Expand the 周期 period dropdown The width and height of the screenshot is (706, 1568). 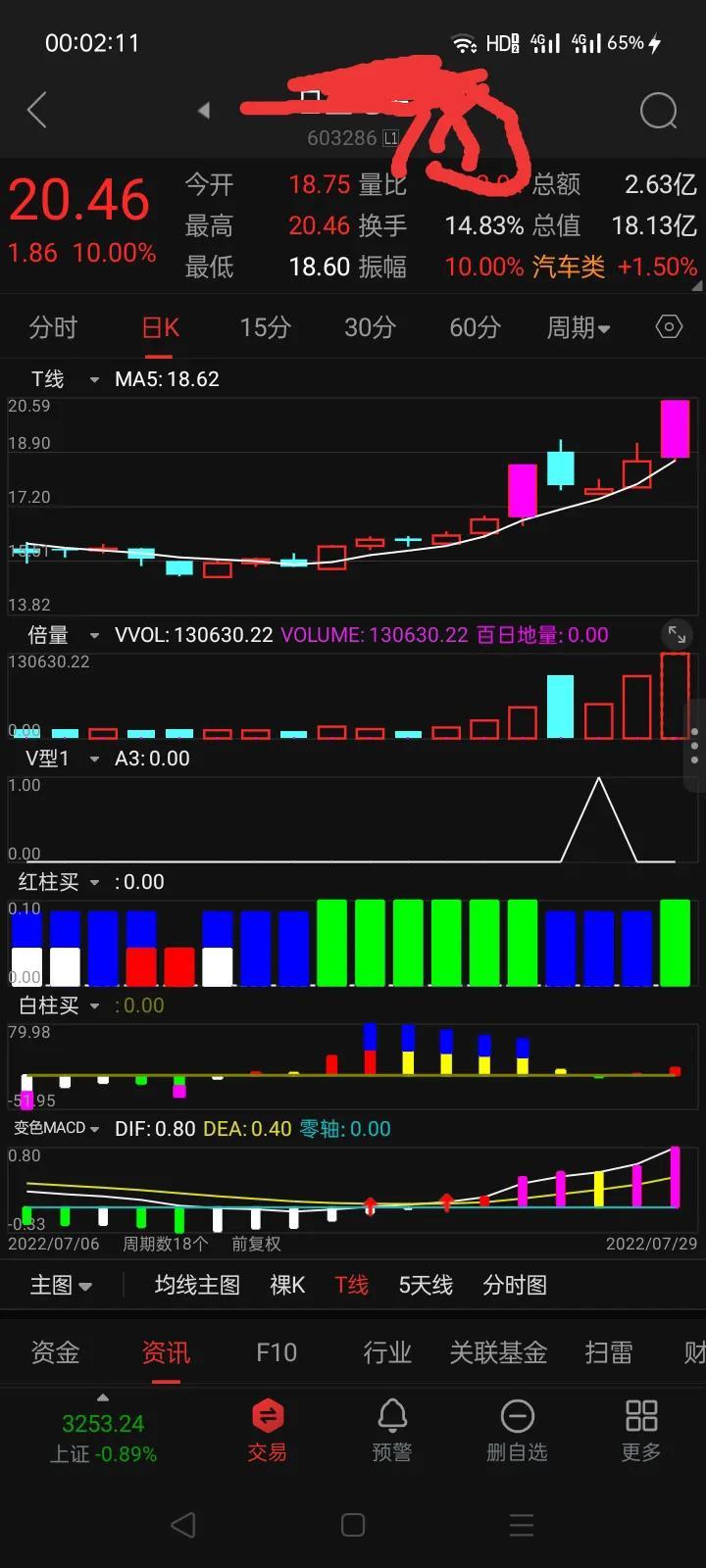(578, 327)
